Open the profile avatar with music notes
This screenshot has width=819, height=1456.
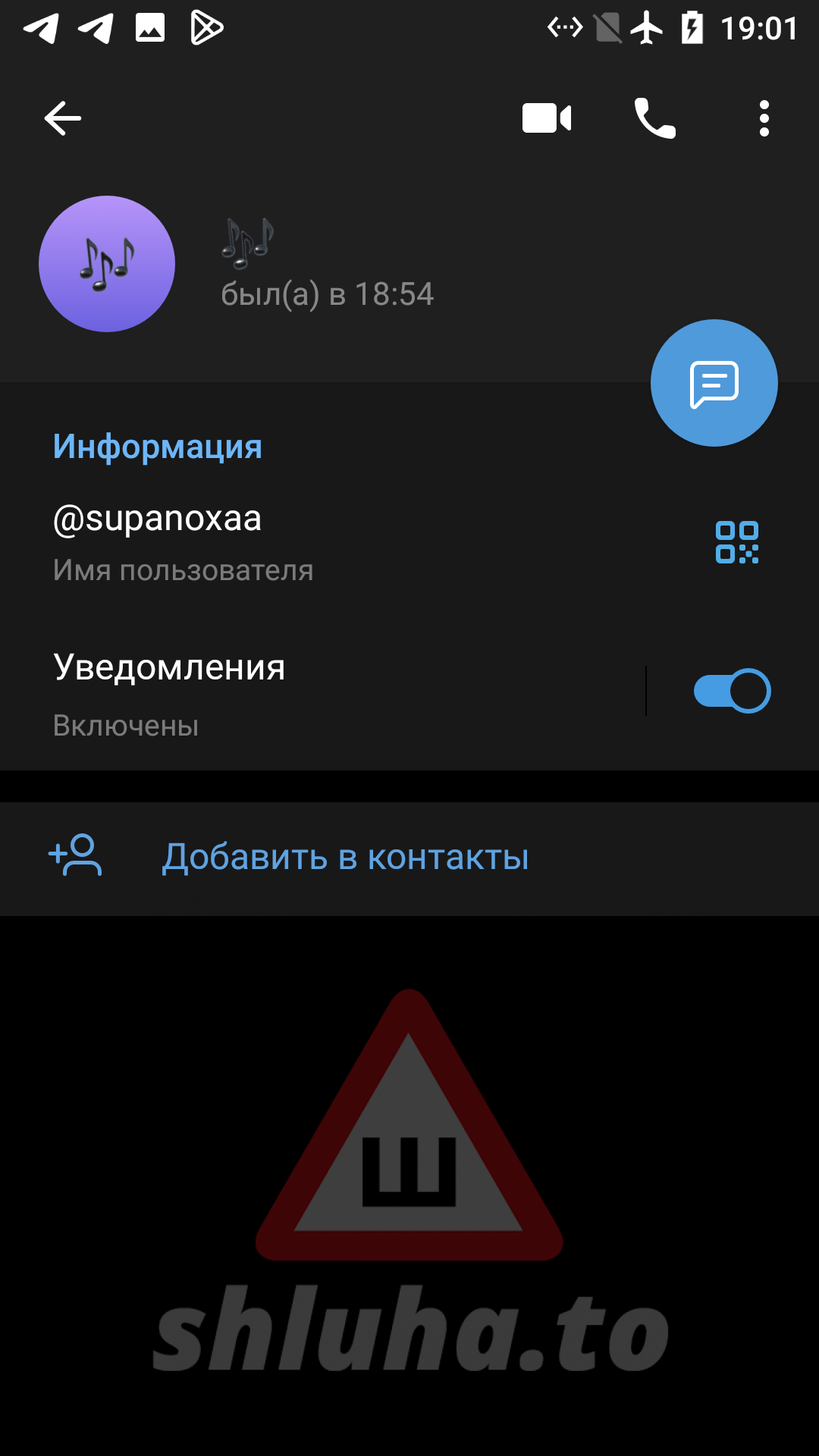[107, 264]
